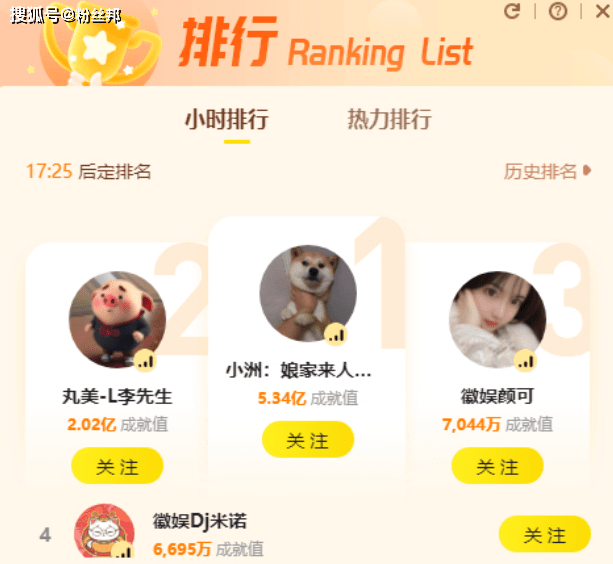Follow 丸美-L李先生 with 关注 button
Viewport: 613px width, 564px height.
pos(117,466)
